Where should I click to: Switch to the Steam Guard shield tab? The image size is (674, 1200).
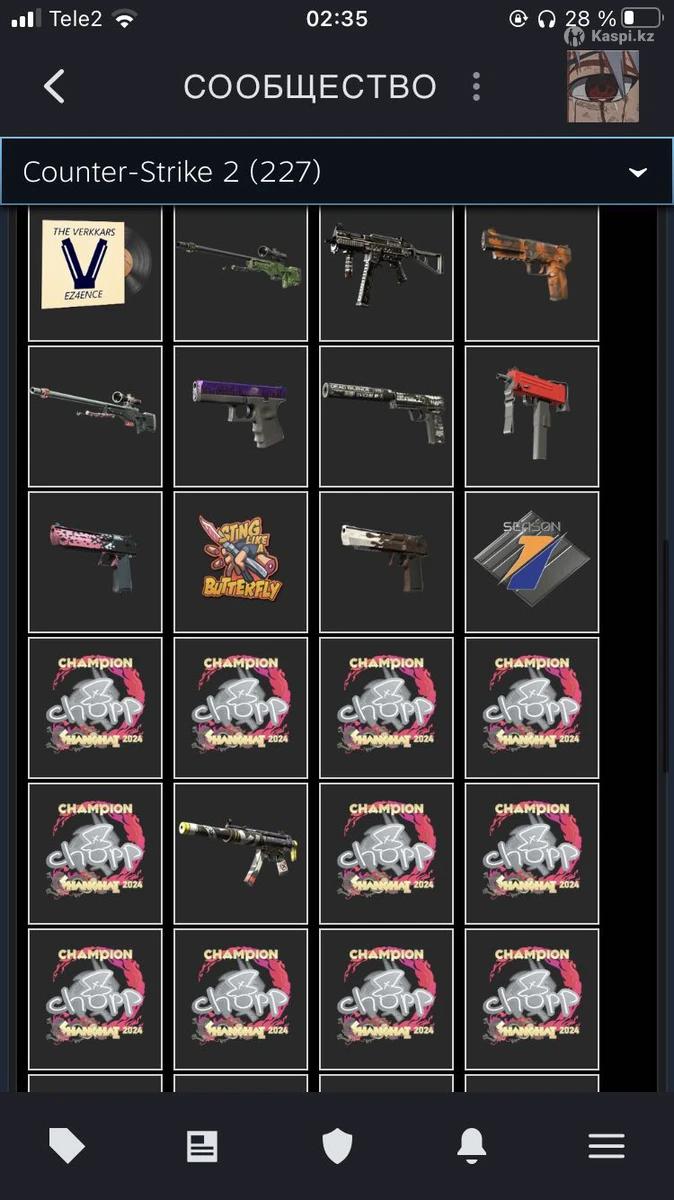click(337, 1146)
